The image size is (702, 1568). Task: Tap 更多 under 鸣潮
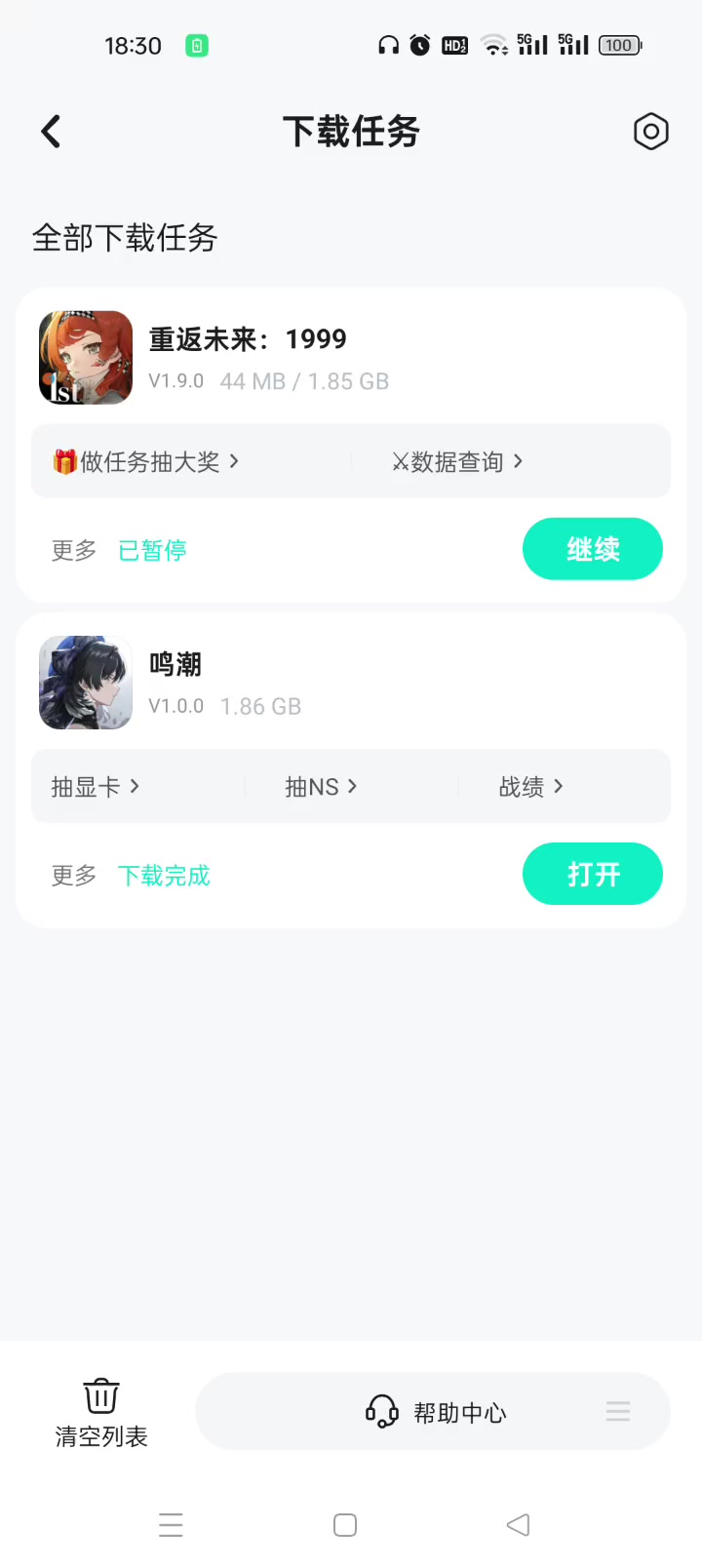click(x=74, y=876)
